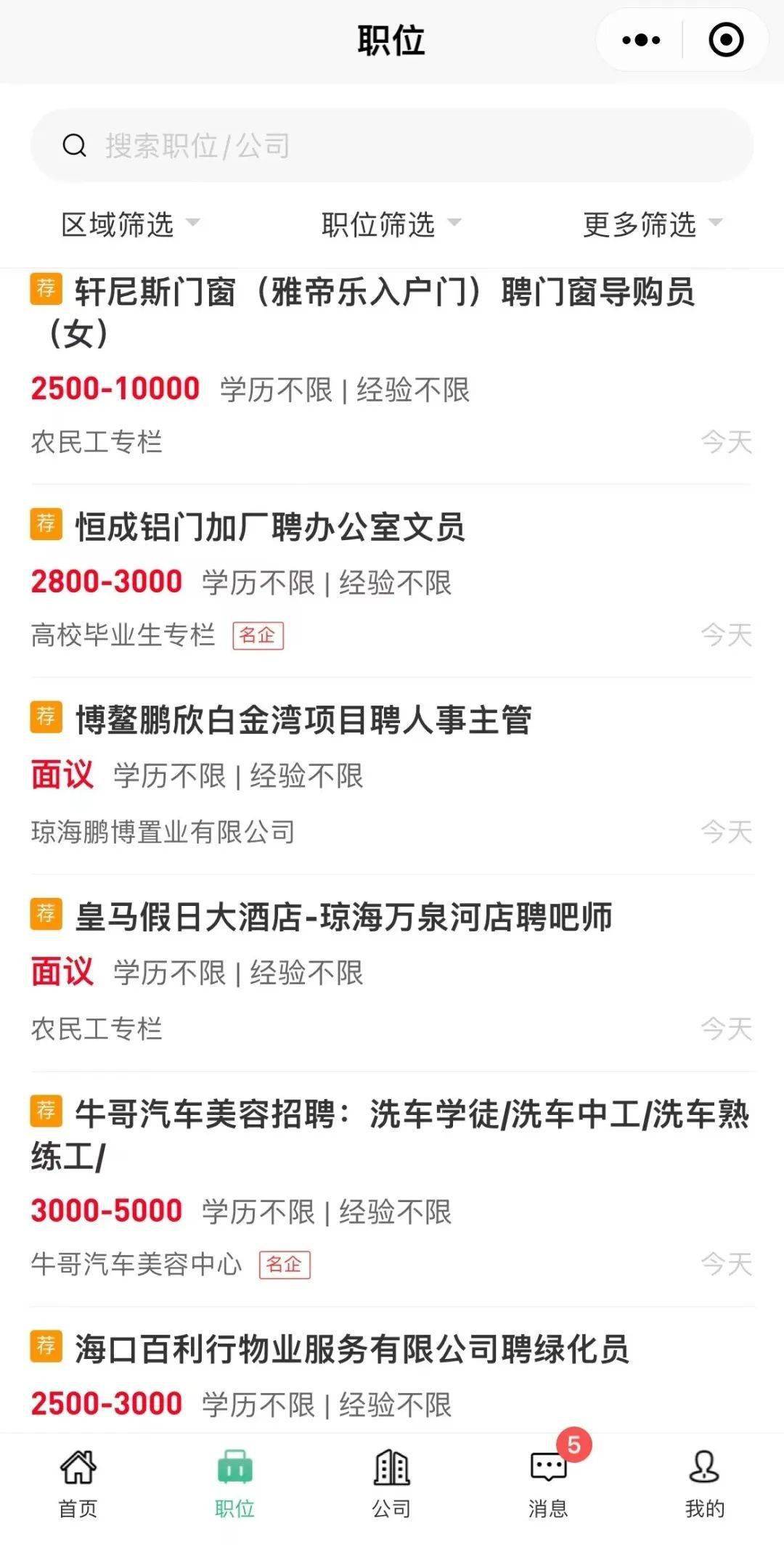Expand the 区域筛选 dropdown

click(131, 224)
